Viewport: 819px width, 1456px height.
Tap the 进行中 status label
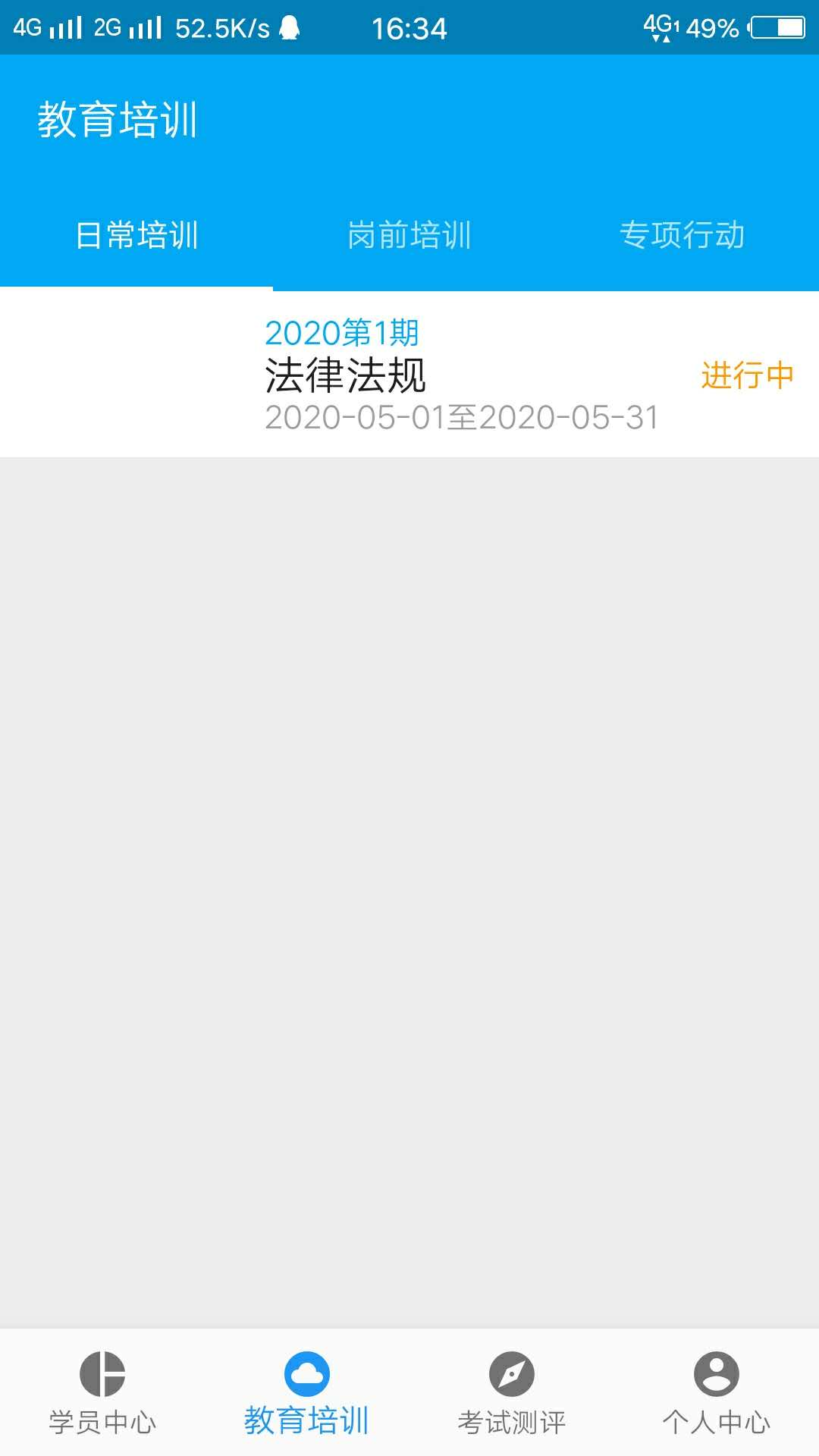745,375
